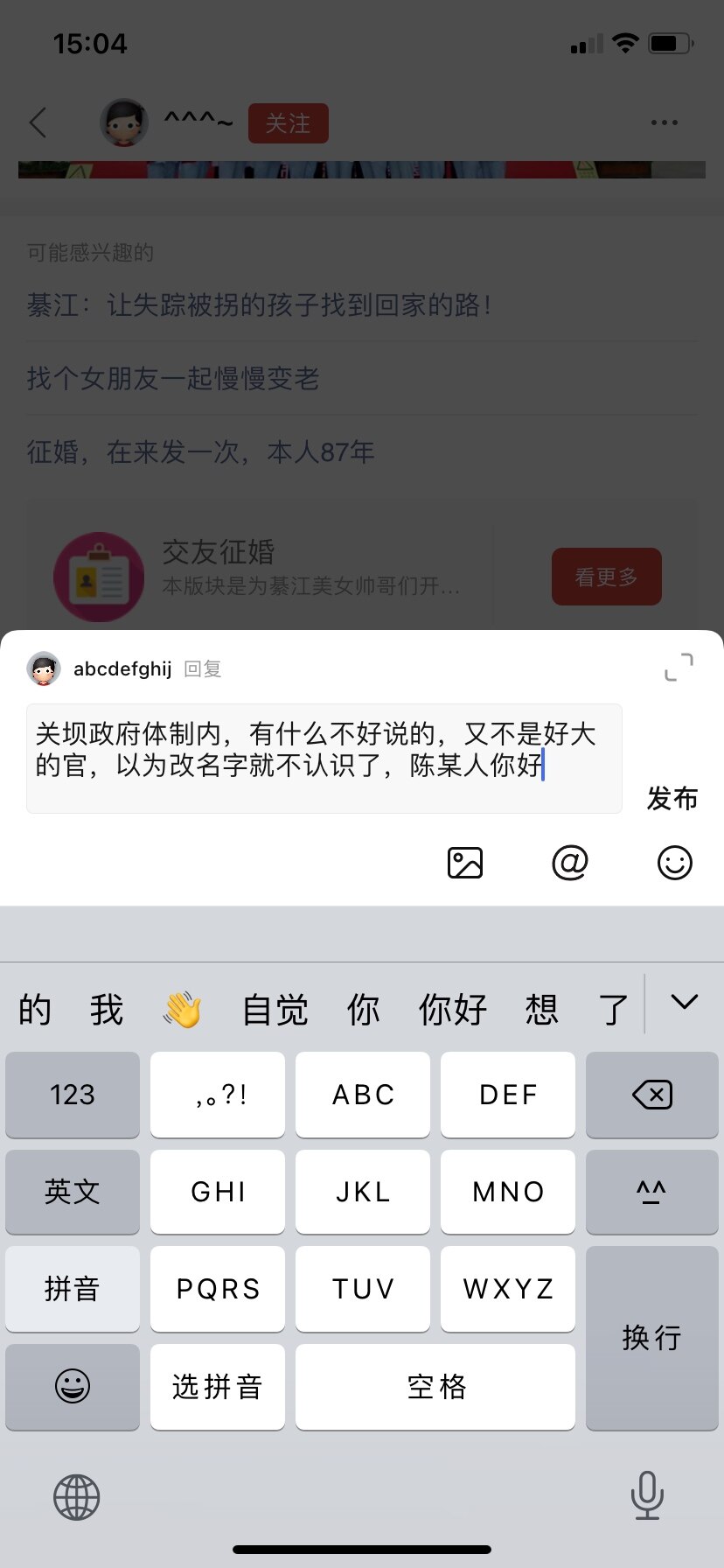The height and width of the screenshot is (1568, 724).
Task: Open the emoji picker in the reply toolbar
Action: coord(674,863)
